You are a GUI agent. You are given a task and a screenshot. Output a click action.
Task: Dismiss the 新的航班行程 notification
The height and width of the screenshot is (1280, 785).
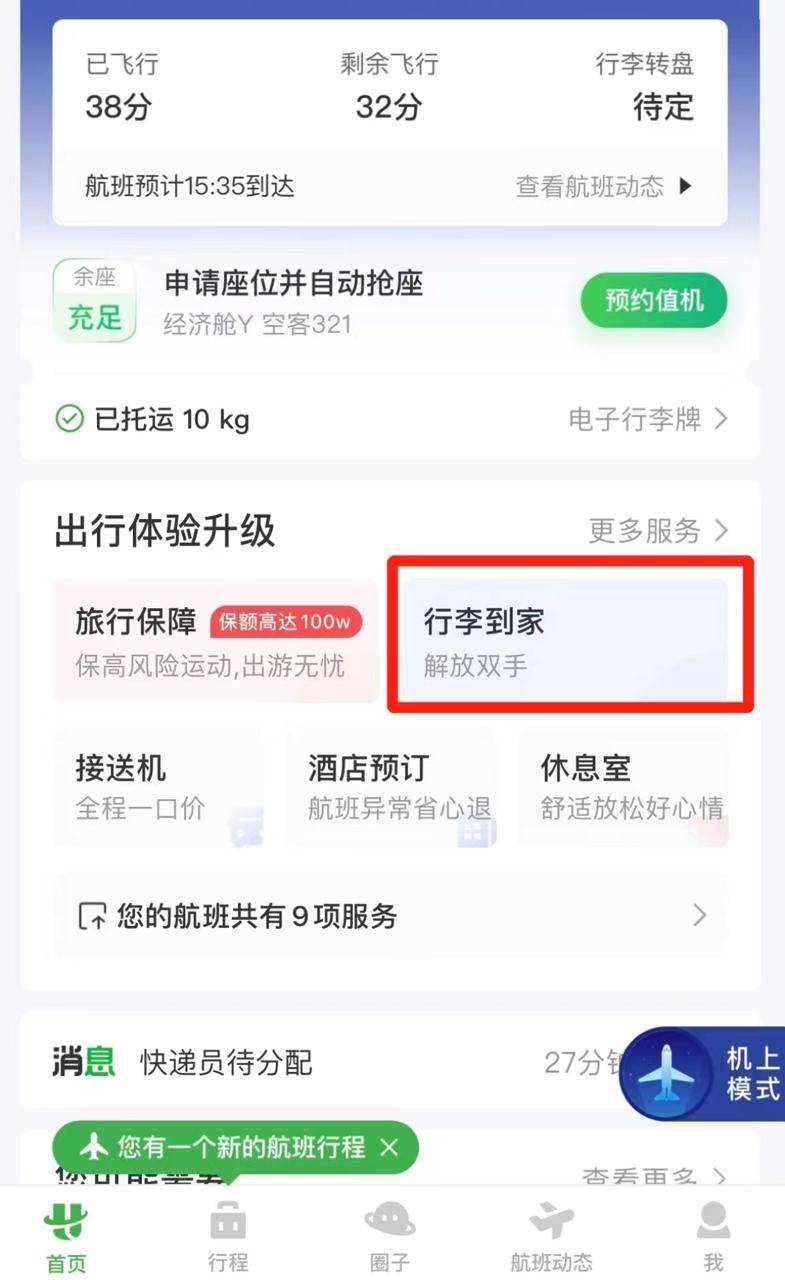click(x=389, y=1147)
